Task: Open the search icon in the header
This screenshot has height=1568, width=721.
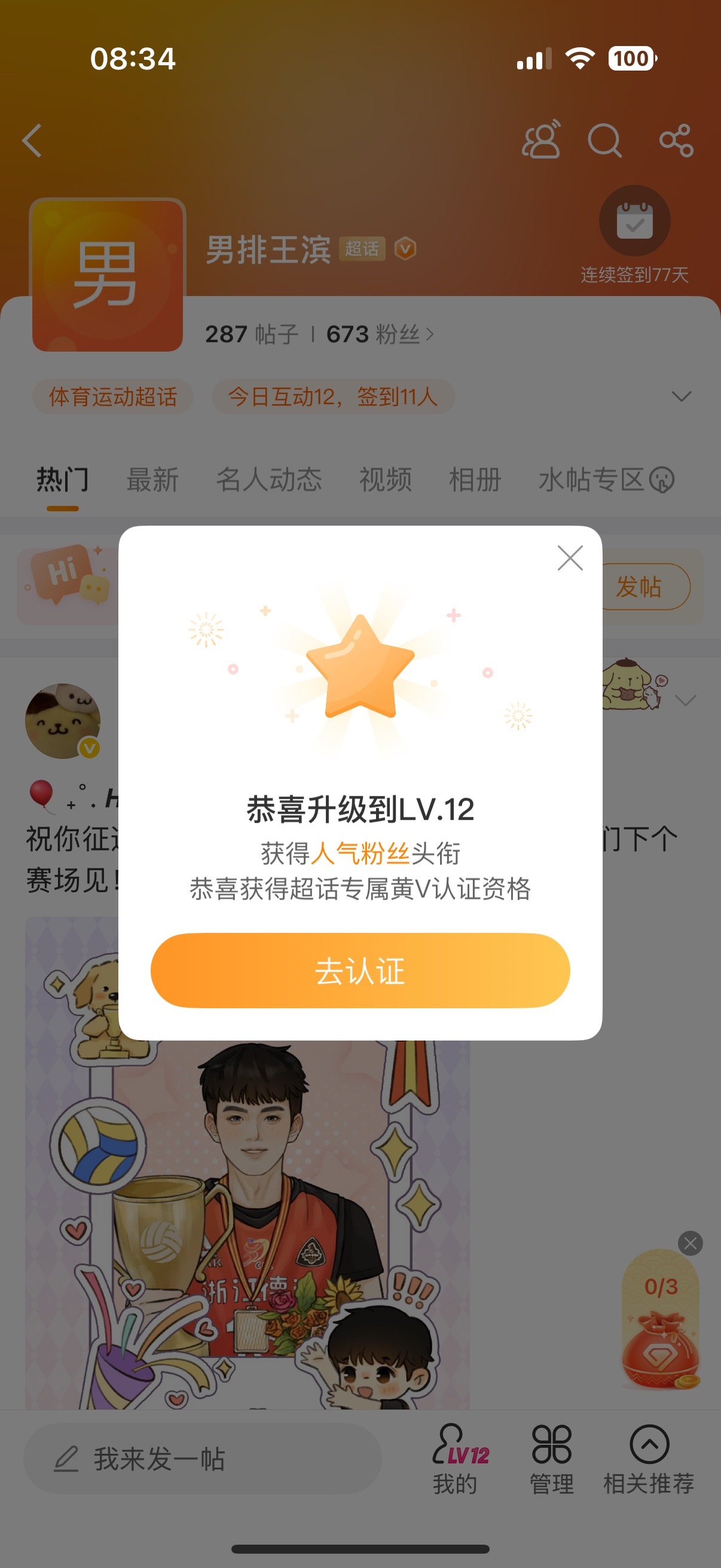Action: click(604, 141)
